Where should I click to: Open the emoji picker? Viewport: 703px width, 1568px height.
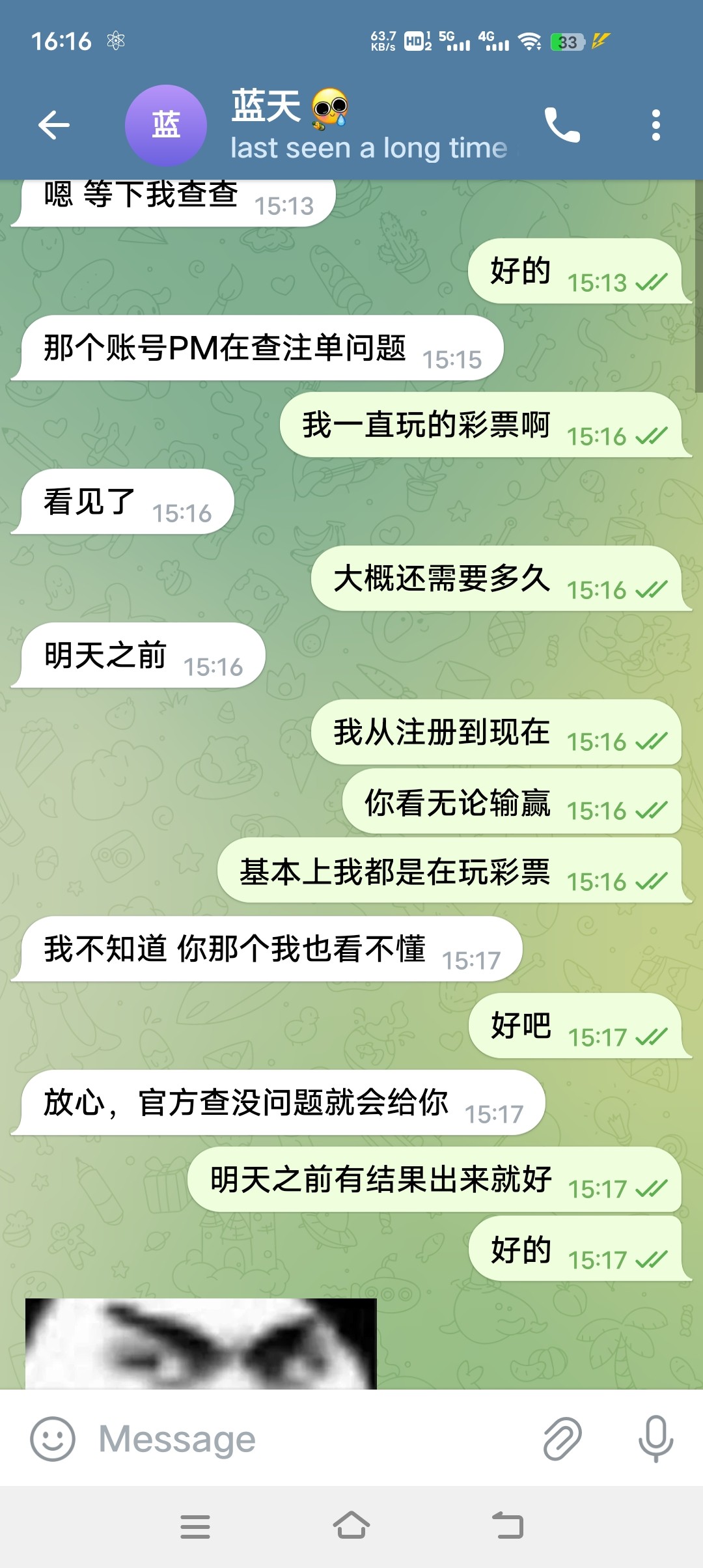tap(53, 1439)
